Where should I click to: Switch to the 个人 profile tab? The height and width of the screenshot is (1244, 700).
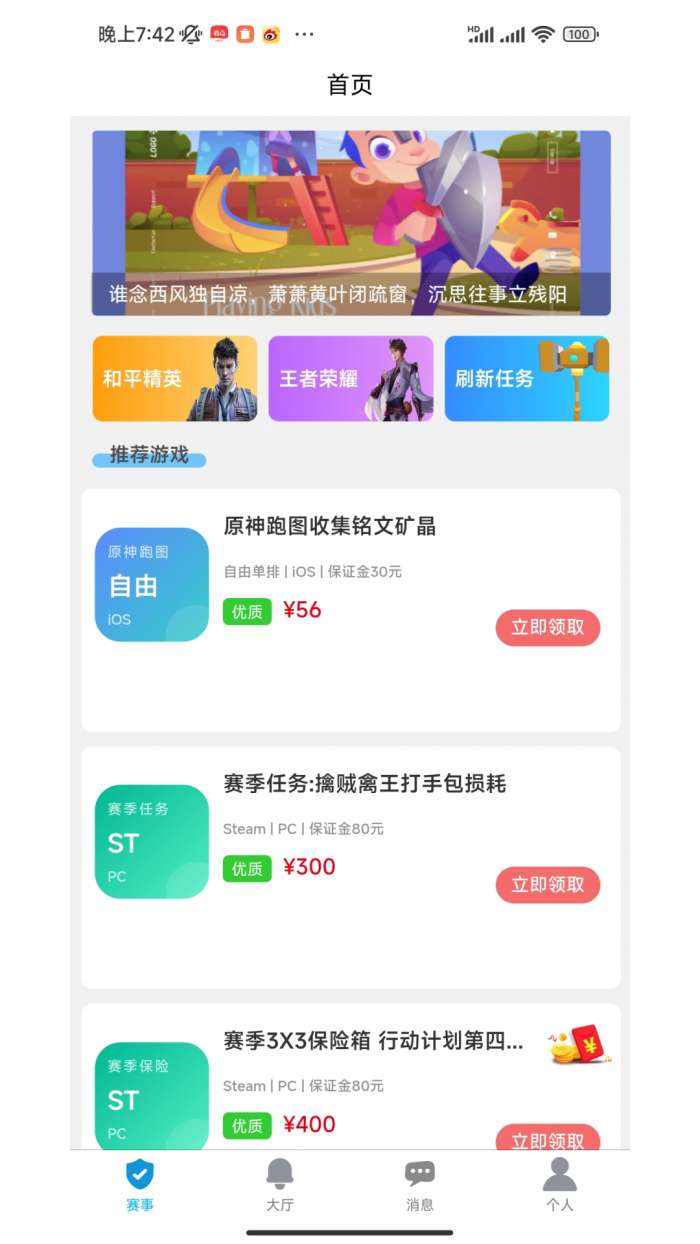560,1186
